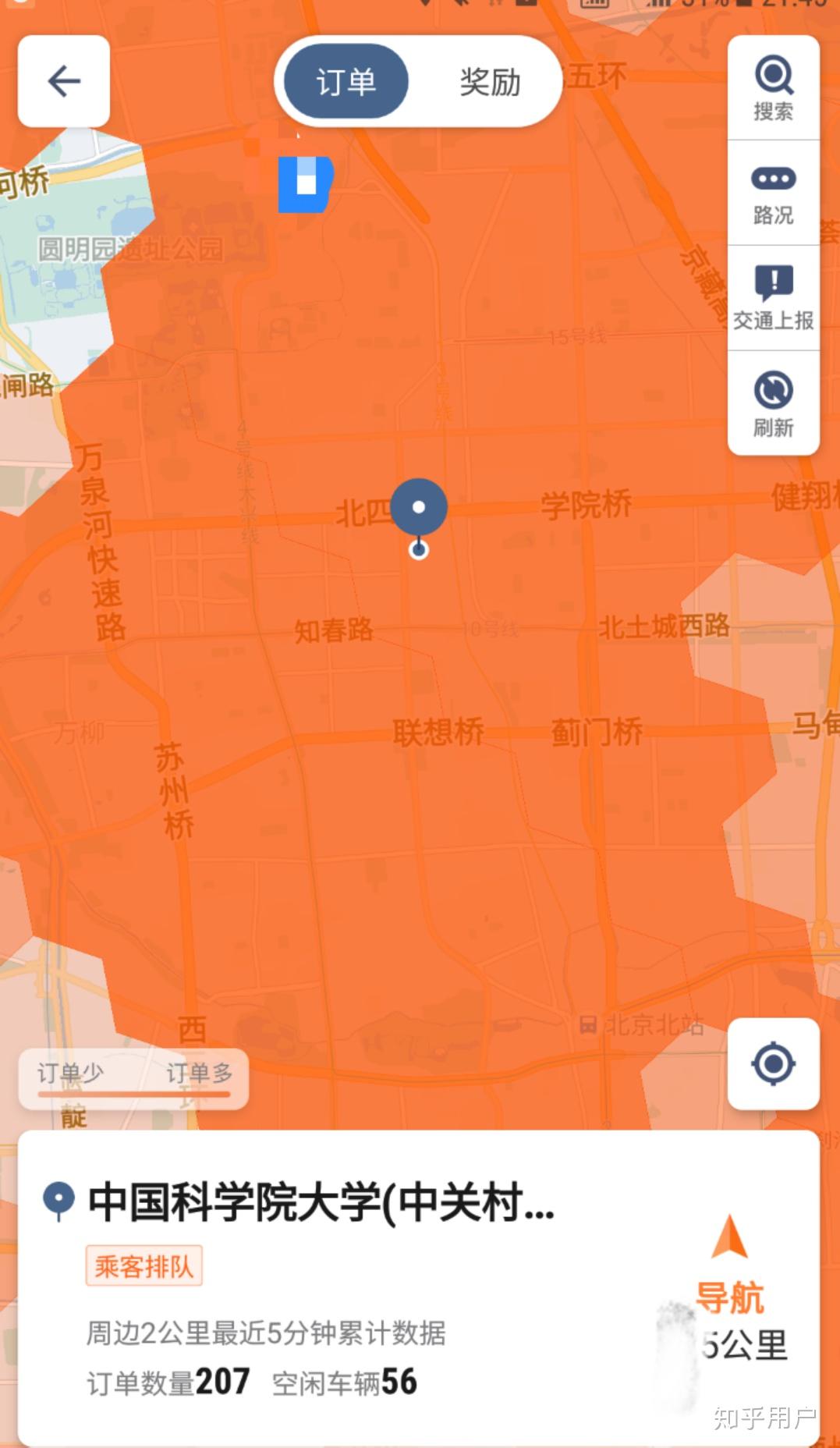Recenter map with the locate crosshair icon
The image size is (840, 1448).
pyautogui.click(x=772, y=1063)
